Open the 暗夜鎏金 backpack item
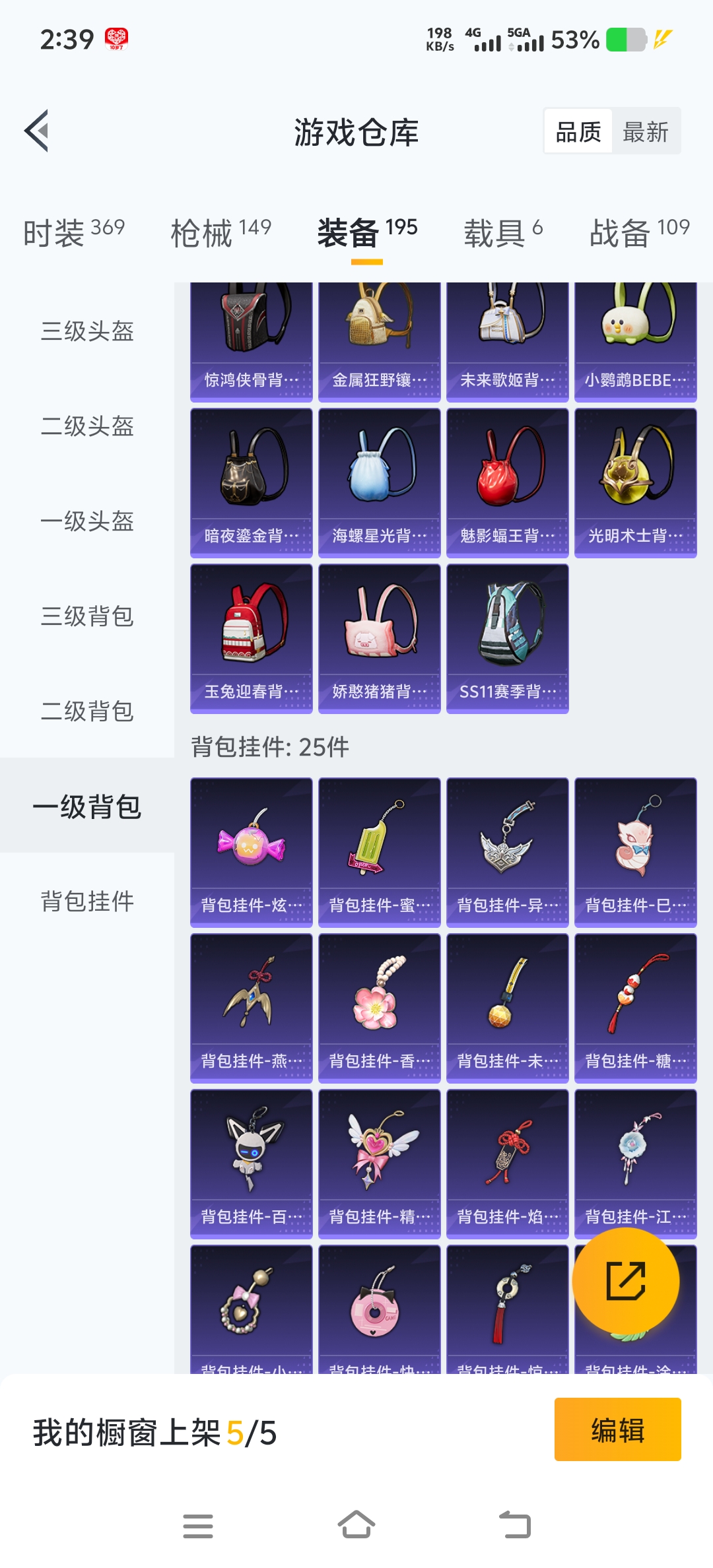Screen dimensions: 713x1568 pos(251,482)
